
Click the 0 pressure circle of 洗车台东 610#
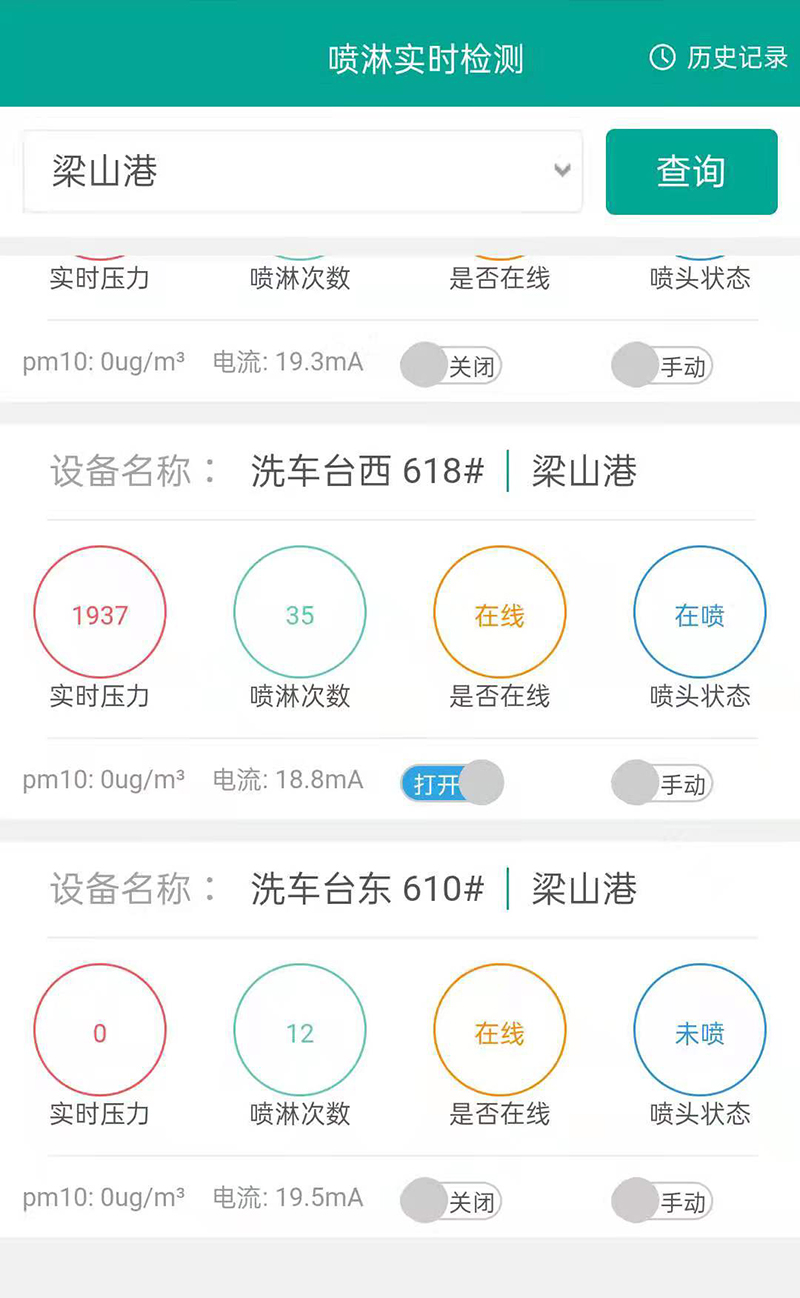(x=100, y=1029)
